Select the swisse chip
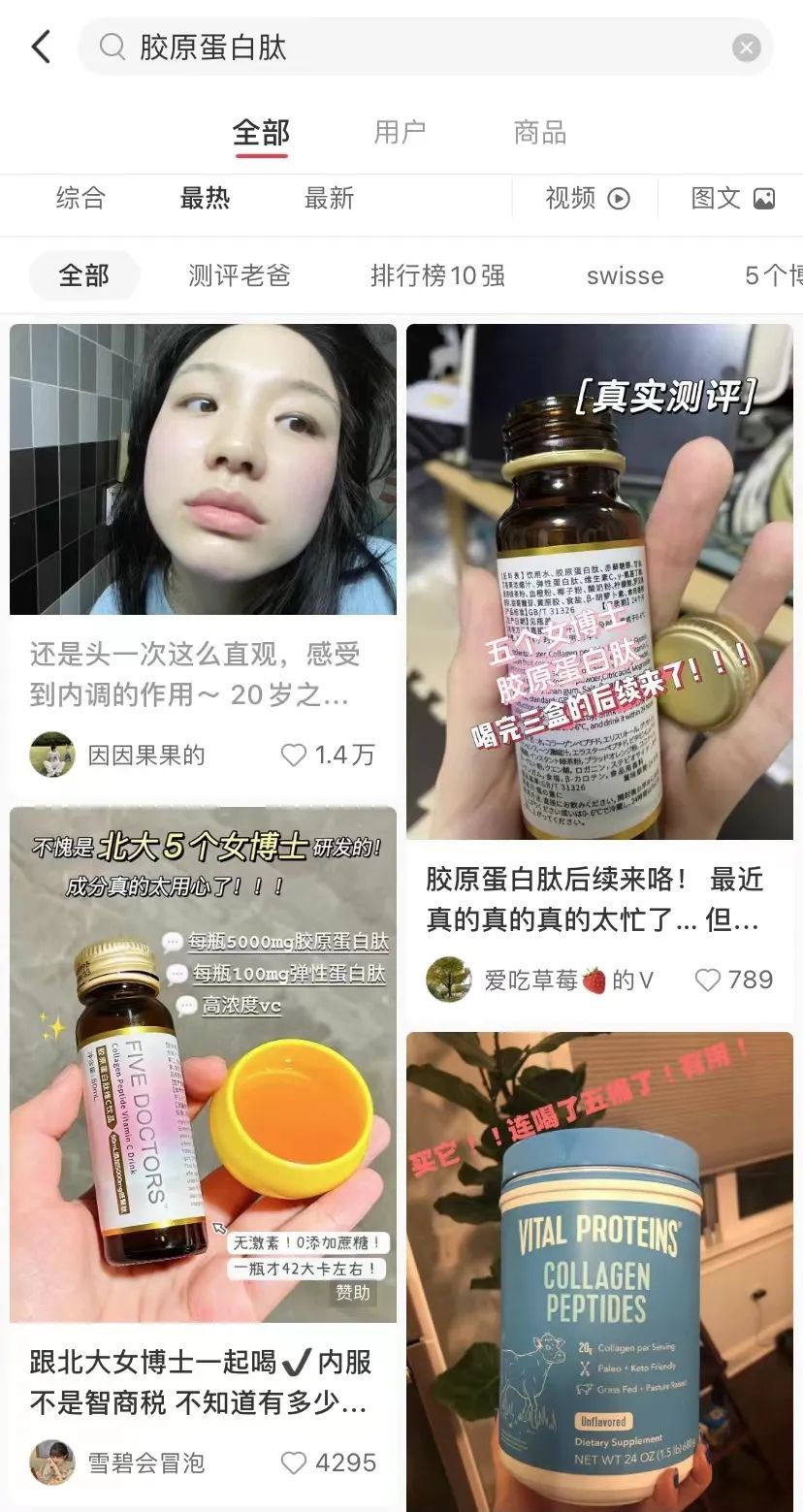This screenshot has height=1512, width=803. (625, 275)
